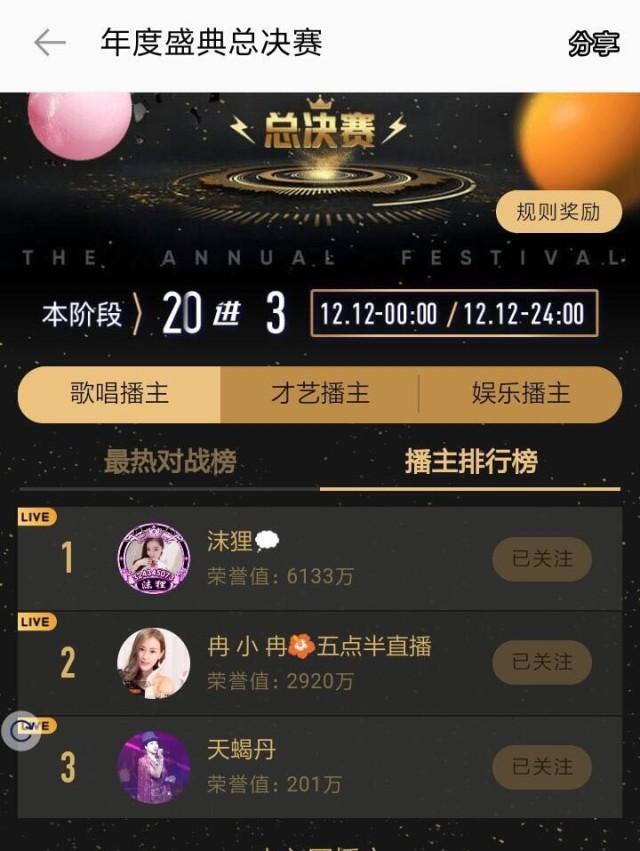Viewport: 640px width, 851px height.
Task: Tap 已关注 for 冉小冉 五点半直播
Action: (542, 662)
